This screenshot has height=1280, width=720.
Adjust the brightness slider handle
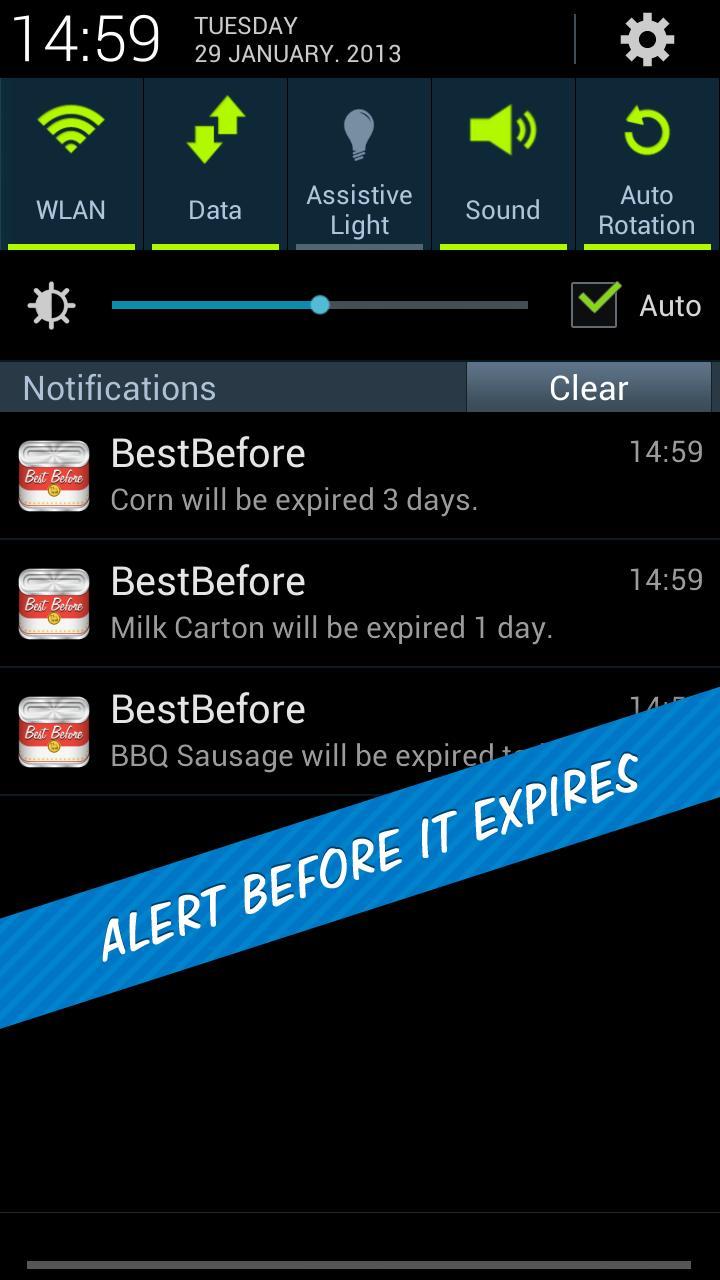(320, 304)
